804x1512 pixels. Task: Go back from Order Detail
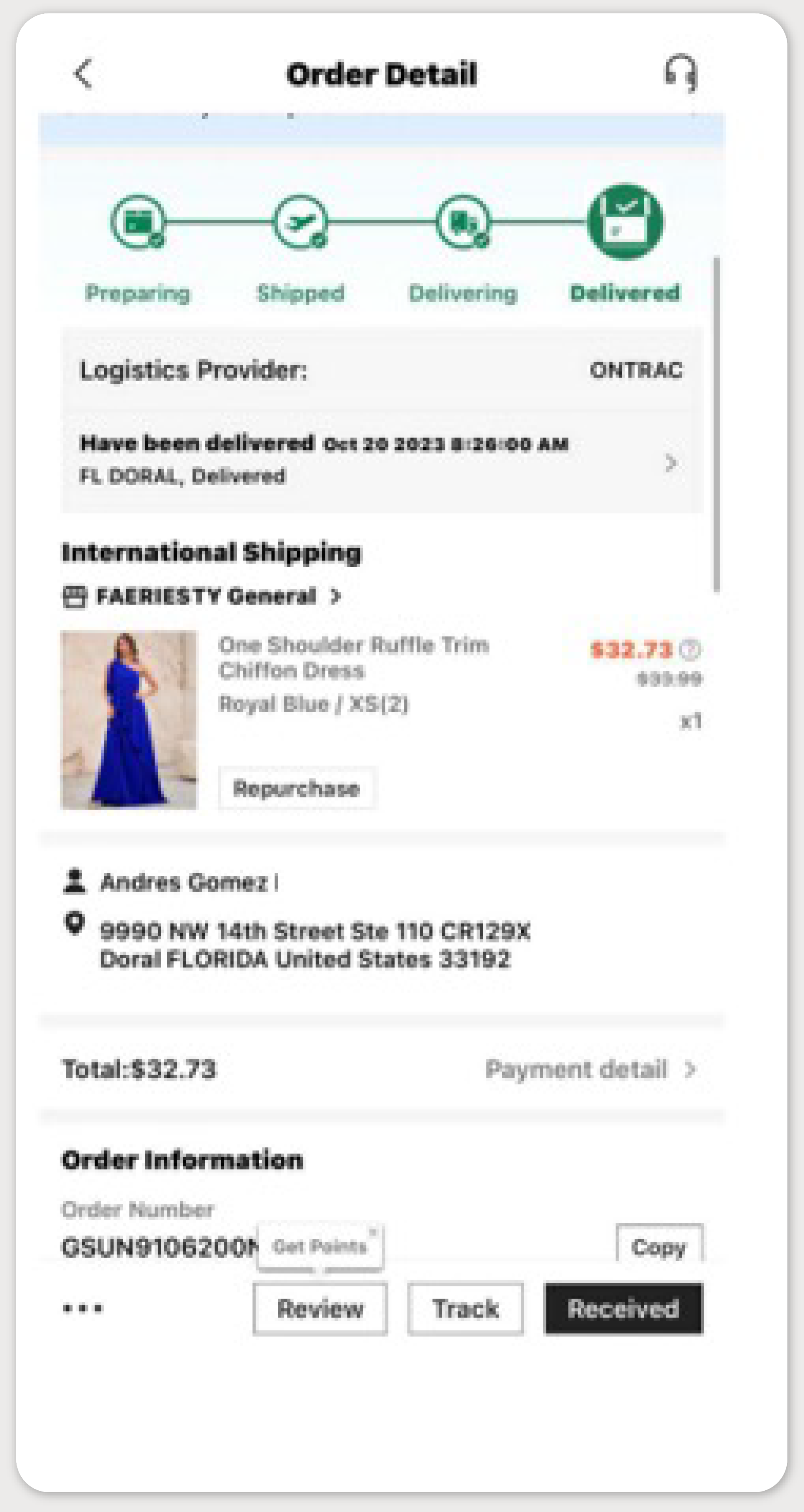point(83,73)
